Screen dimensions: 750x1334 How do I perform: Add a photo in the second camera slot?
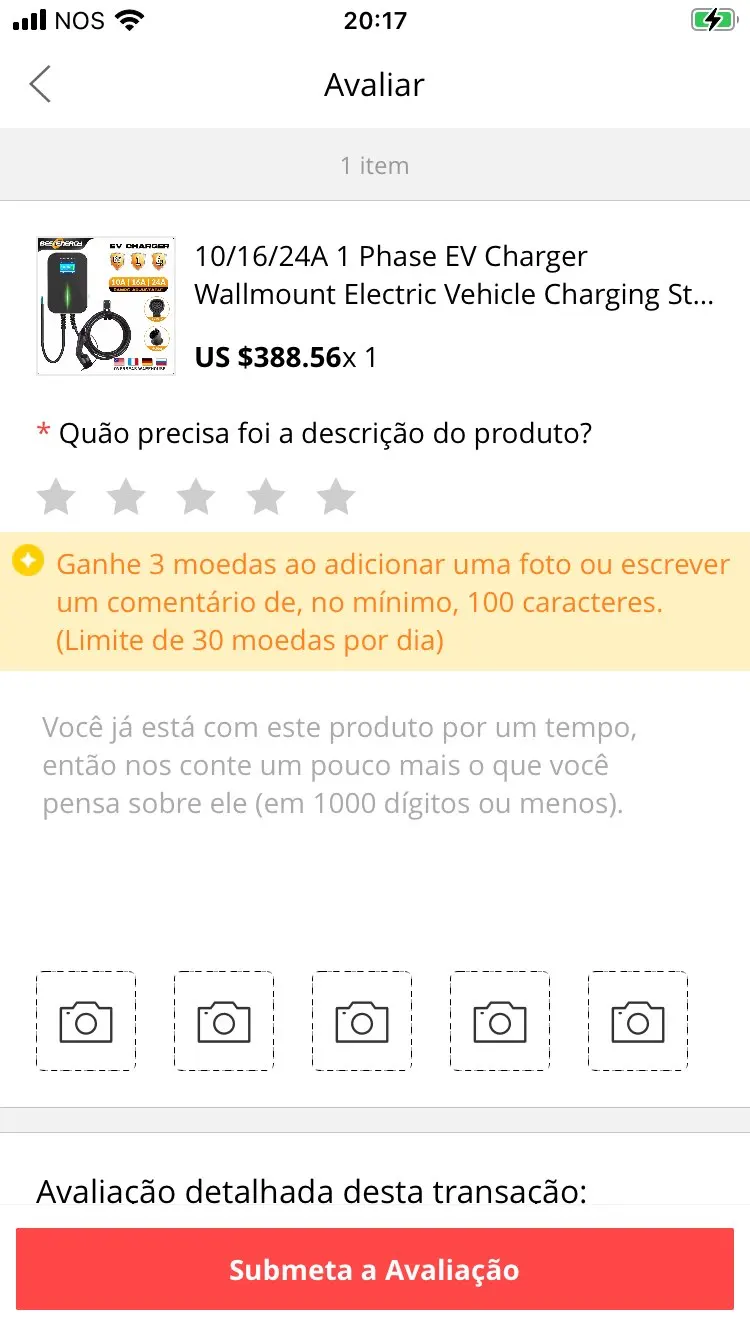point(224,1021)
